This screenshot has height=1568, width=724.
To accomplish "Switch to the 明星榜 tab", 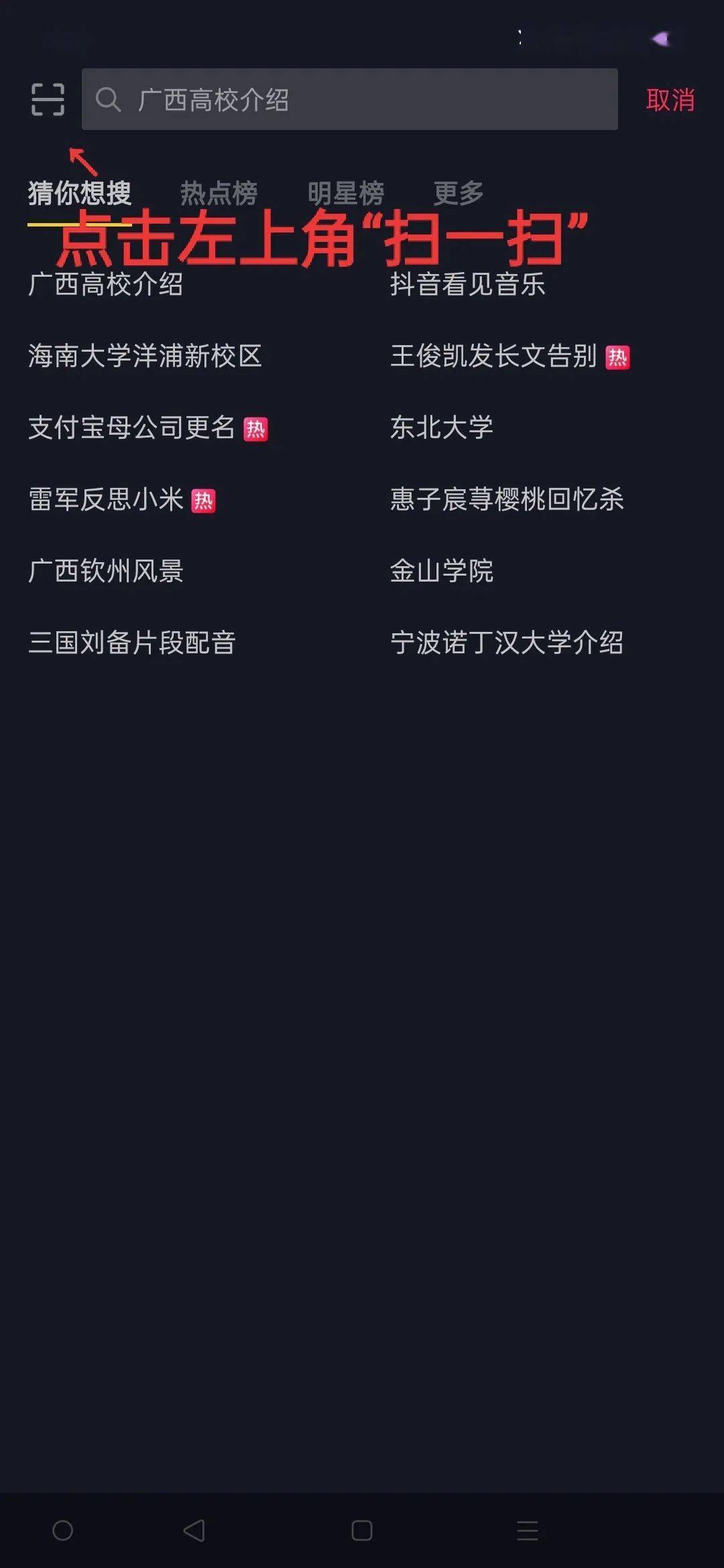I will pyautogui.click(x=345, y=193).
